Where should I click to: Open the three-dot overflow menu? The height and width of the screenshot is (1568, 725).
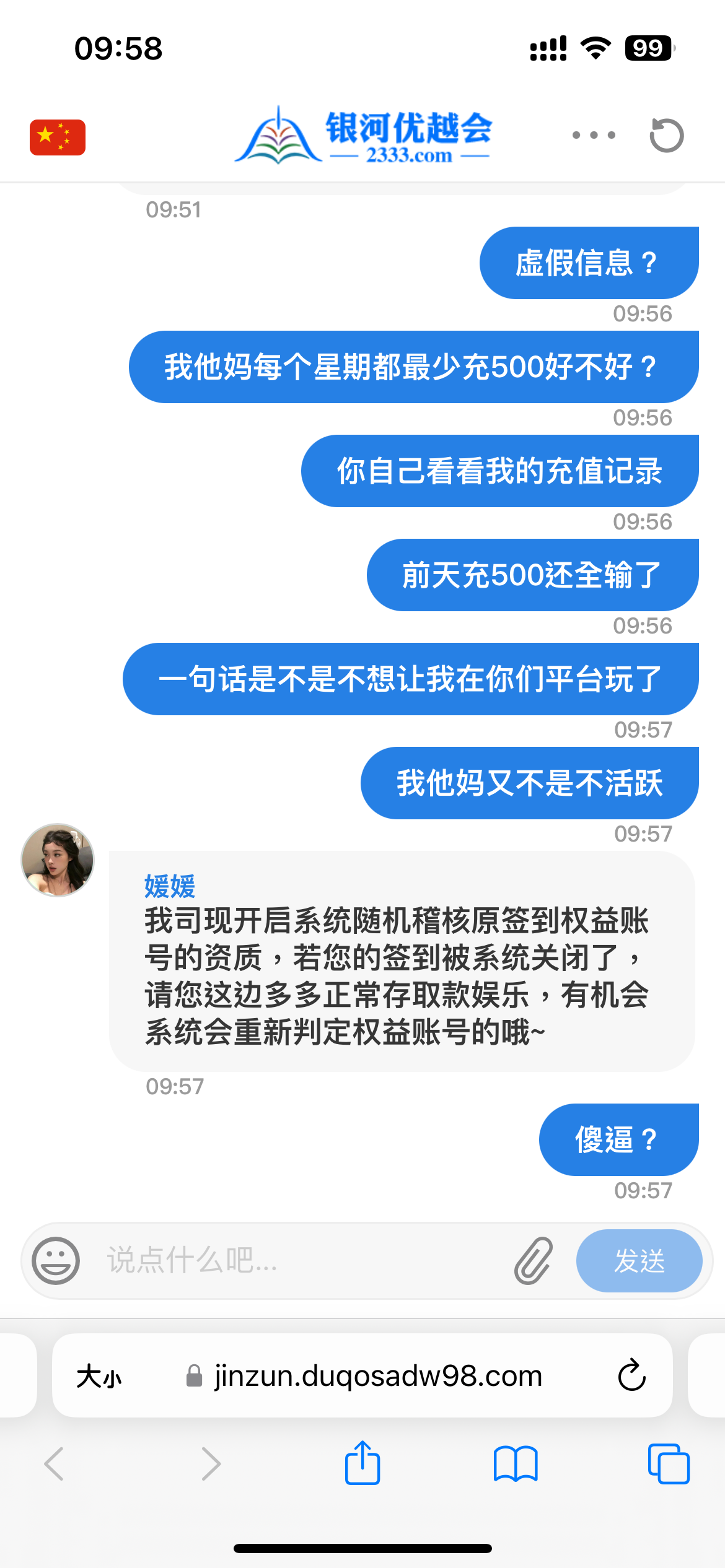[x=594, y=135]
